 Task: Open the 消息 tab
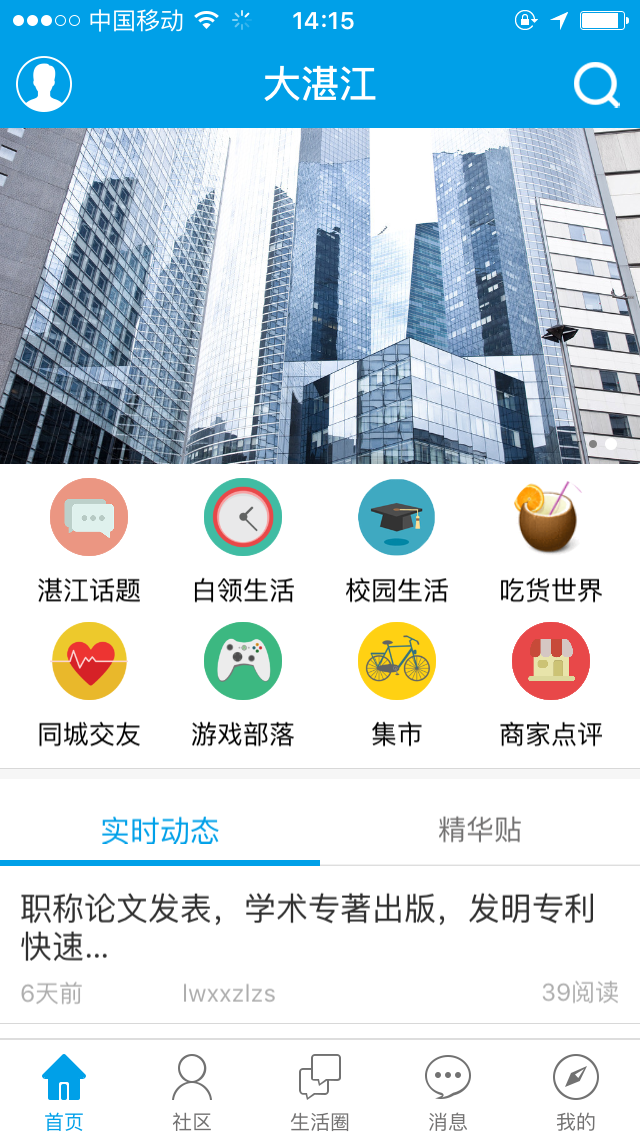click(448, 1090)
